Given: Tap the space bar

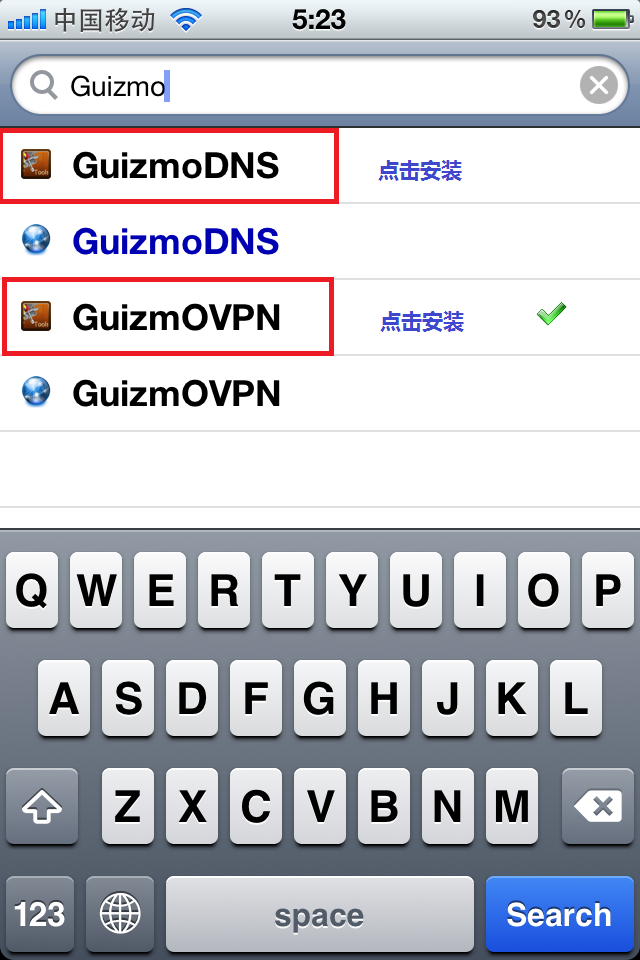Looking at the screenshot, I should click(319, 914).
